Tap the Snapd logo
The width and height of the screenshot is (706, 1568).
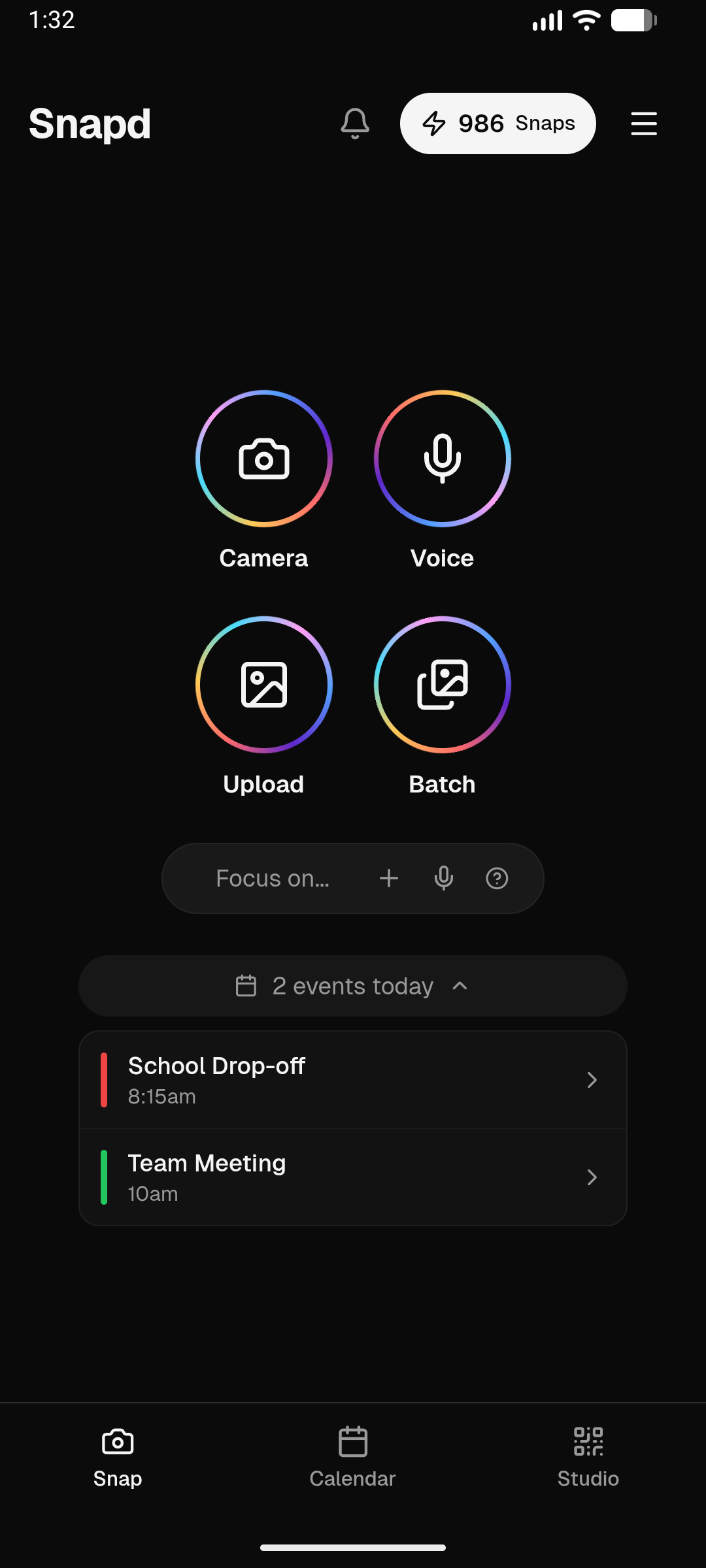(x=90, y=123)
